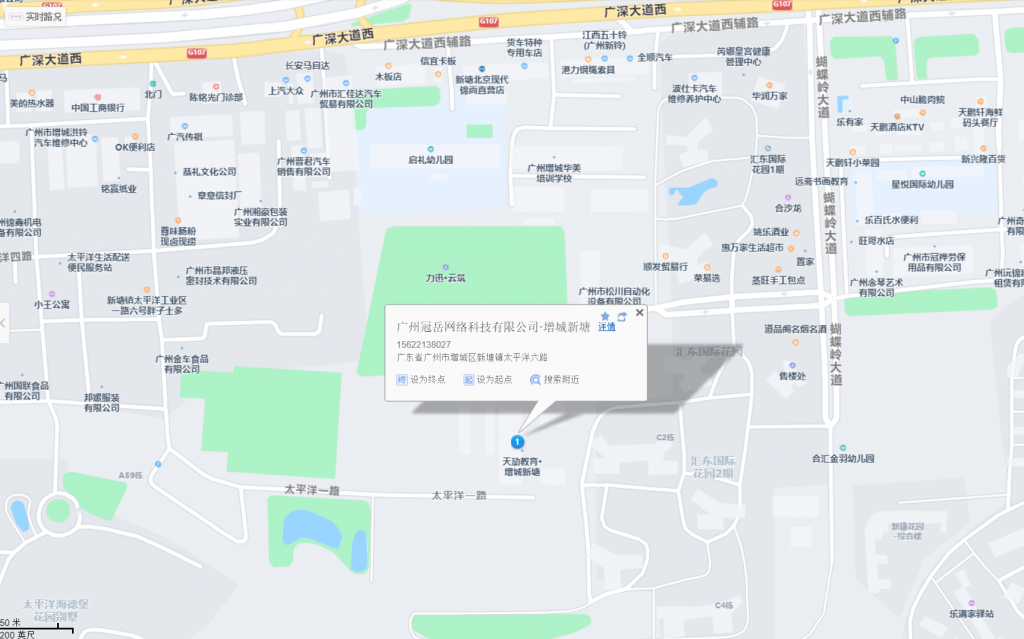Screen dimensions: 1024x639
Task: Select 中国工商银行 on the map
Action: [97, 107]
